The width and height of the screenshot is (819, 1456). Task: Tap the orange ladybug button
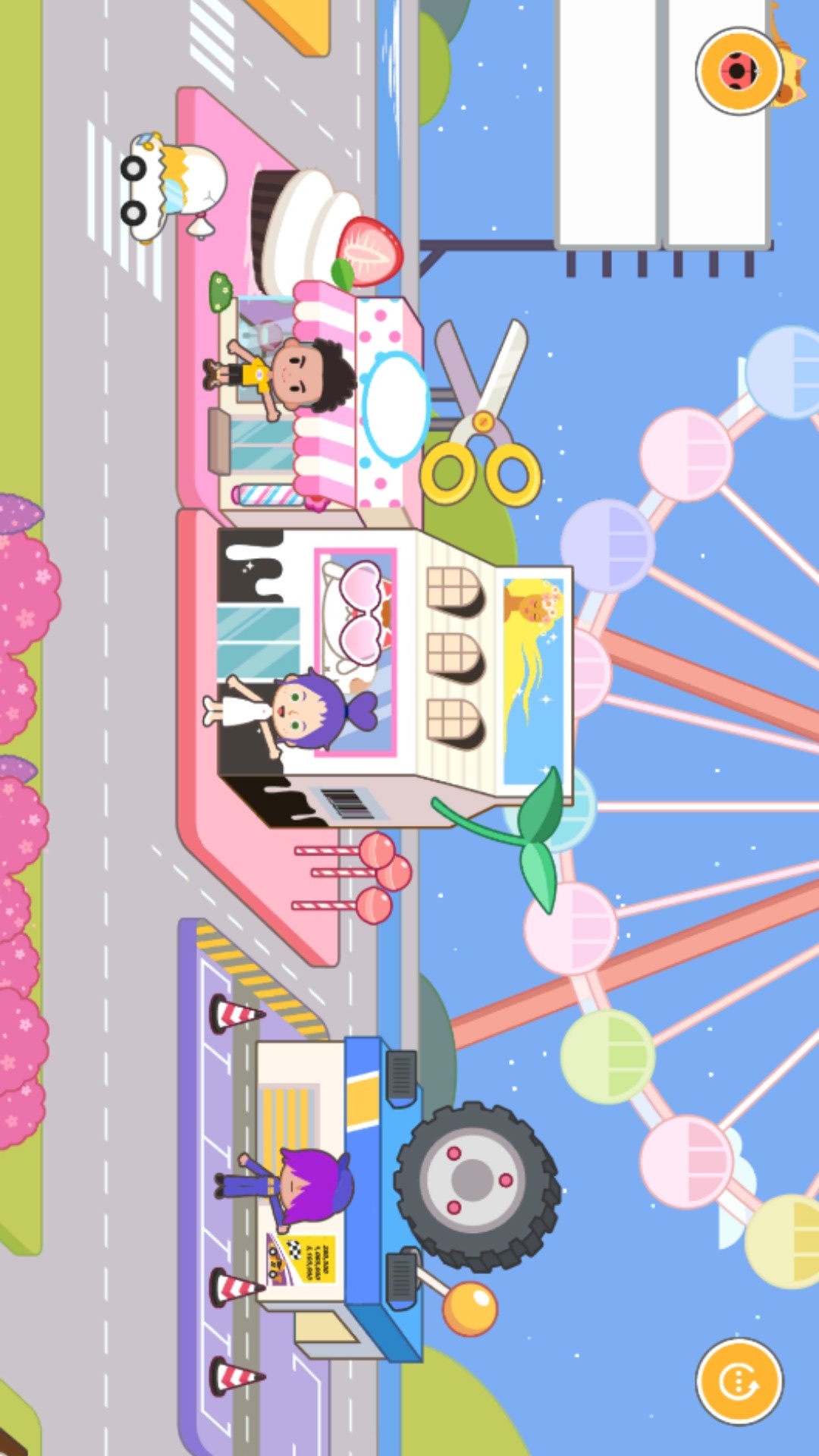point(739,72)
